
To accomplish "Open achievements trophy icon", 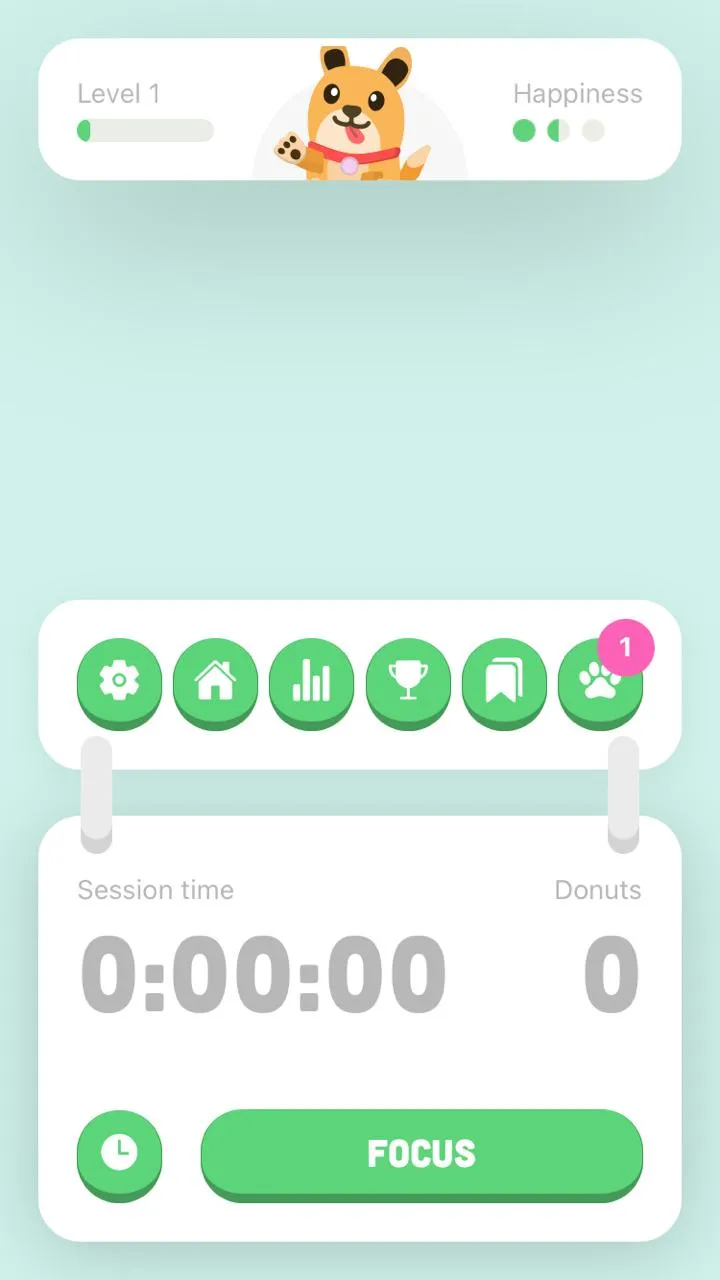I will [x=408, y=681].
